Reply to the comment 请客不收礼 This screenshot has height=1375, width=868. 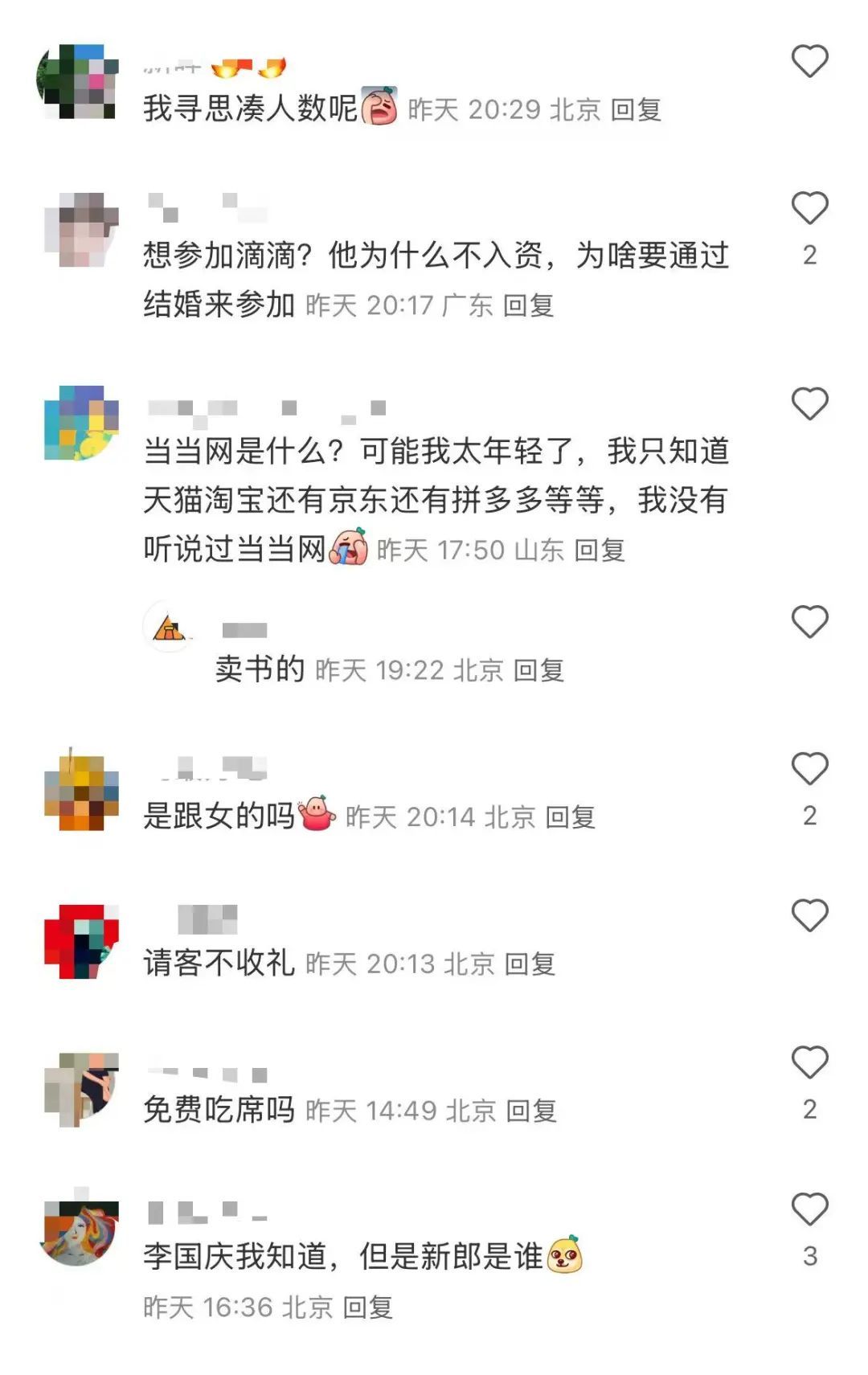click(530, 964)
